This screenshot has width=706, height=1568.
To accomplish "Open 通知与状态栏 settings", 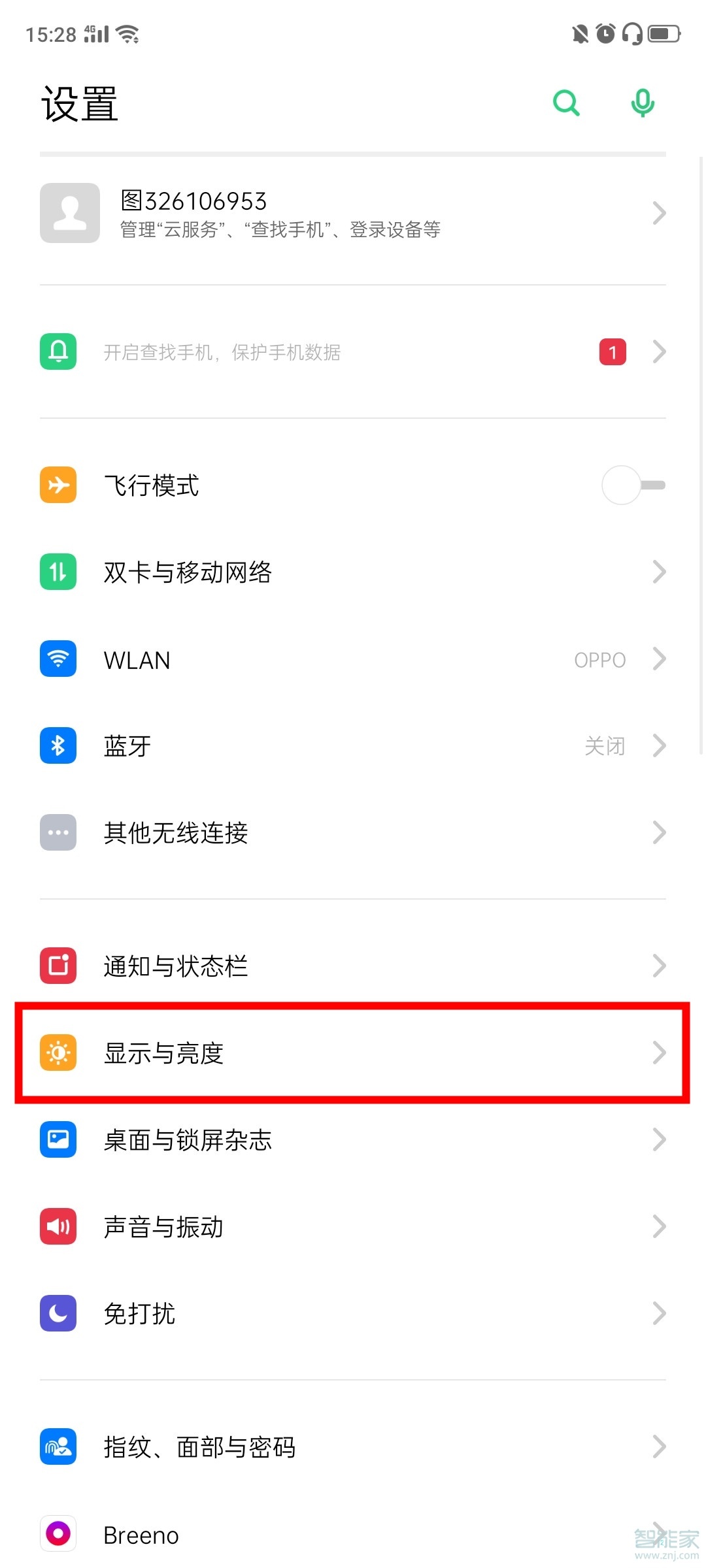I will 353,966.
